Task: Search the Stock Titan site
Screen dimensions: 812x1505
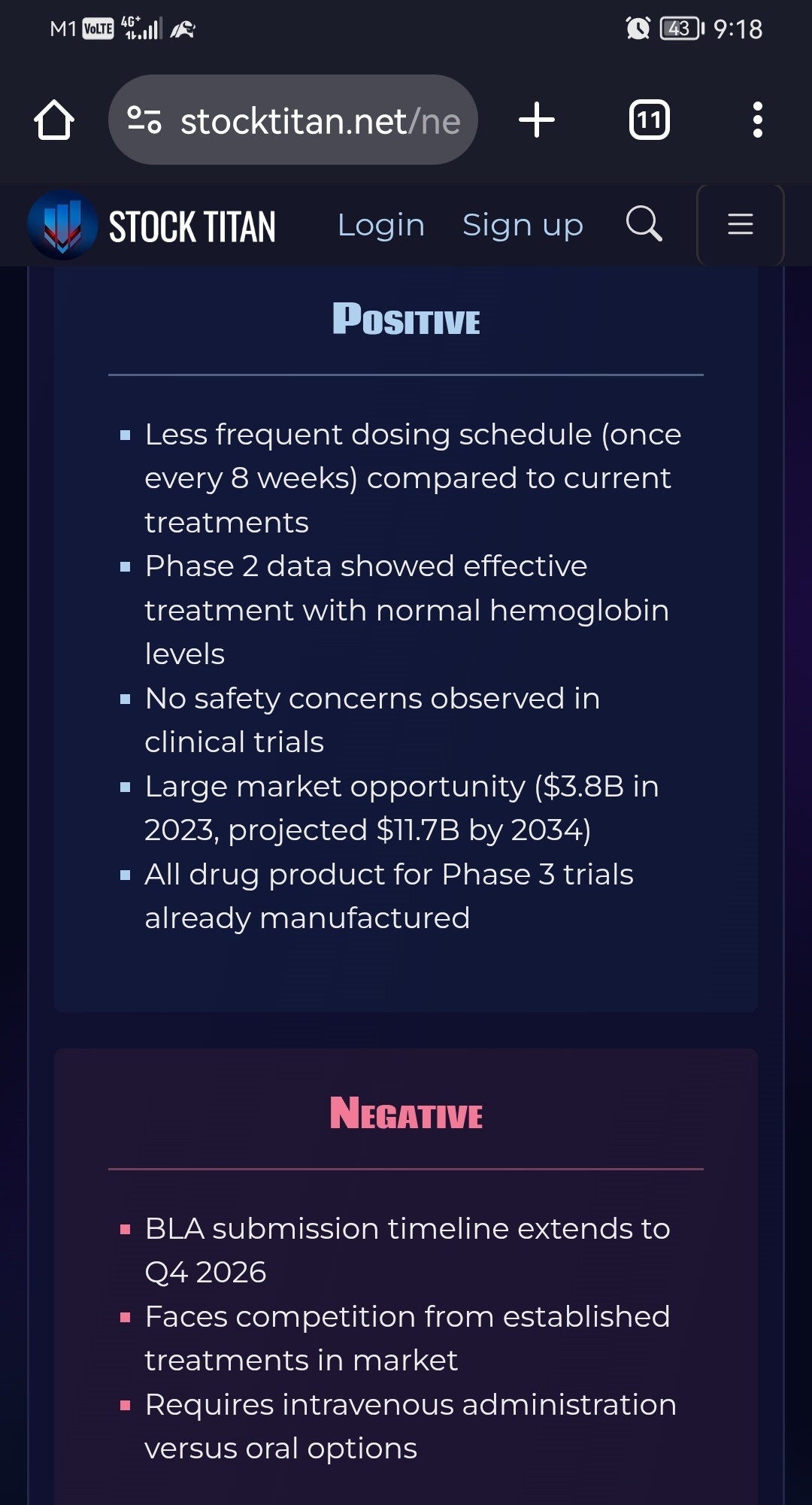Action: [644, 224]
